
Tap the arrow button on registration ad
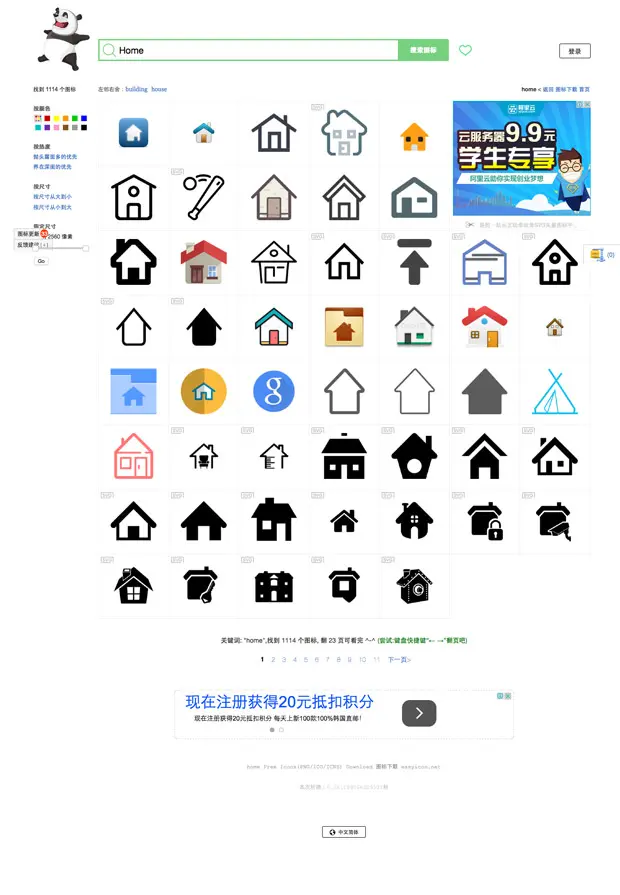click(x=419, y=713)
